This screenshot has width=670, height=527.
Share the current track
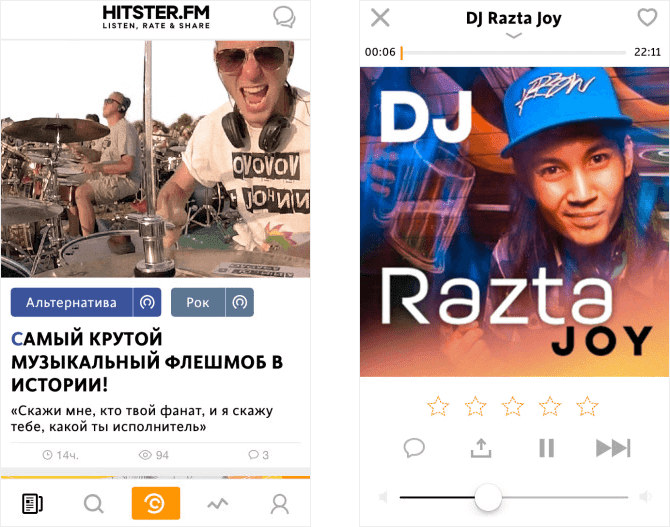point(481,448)
